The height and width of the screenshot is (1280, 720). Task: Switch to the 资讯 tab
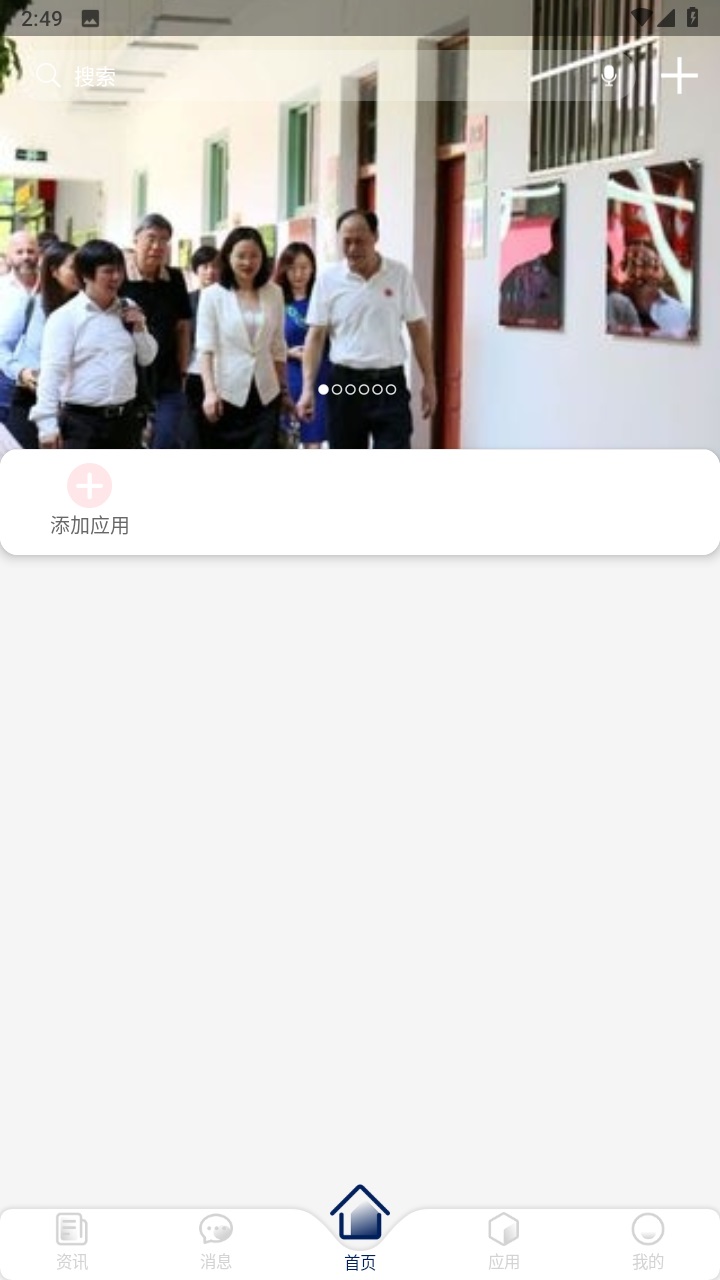(x=71, y=1262)
